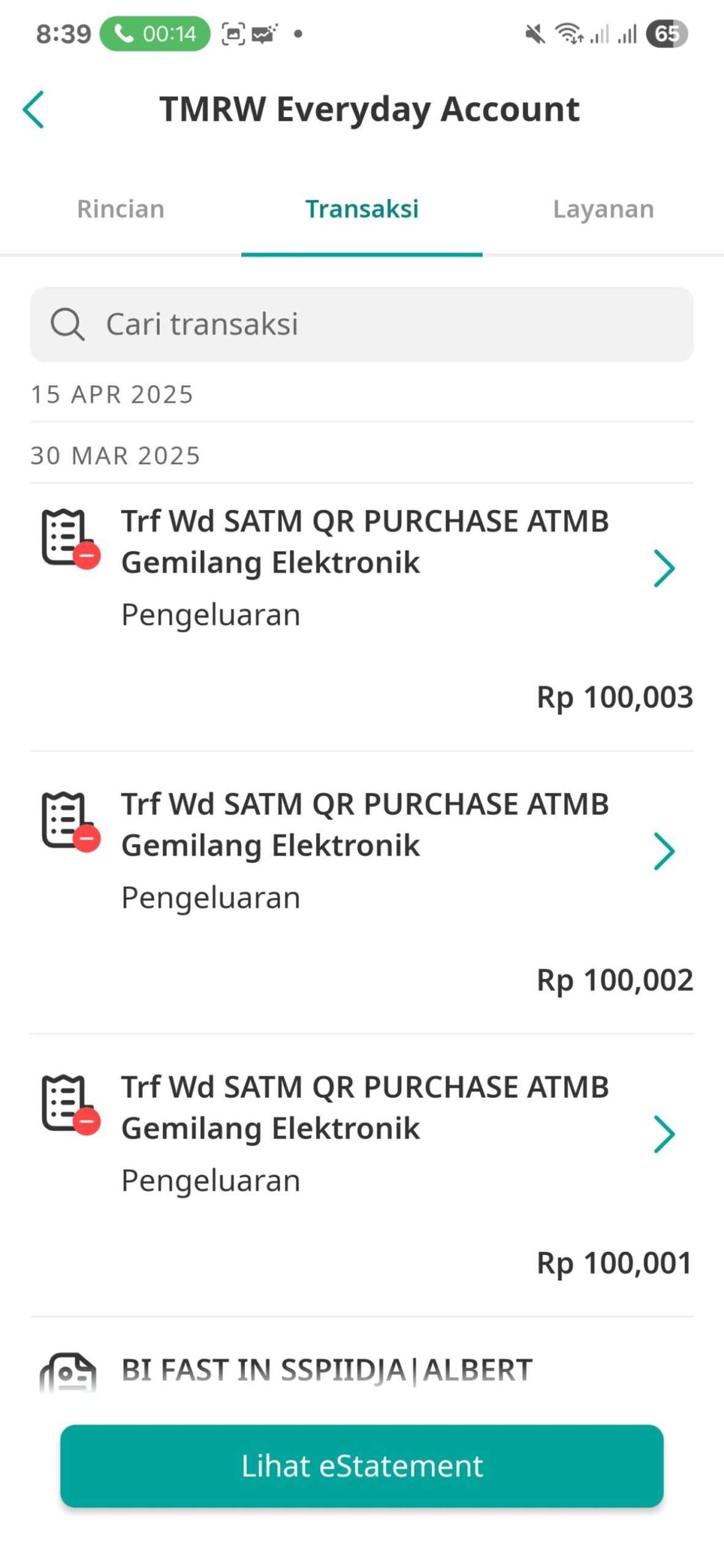
Task: Tap the Cari transaksi search field
Action: [362, 324]
